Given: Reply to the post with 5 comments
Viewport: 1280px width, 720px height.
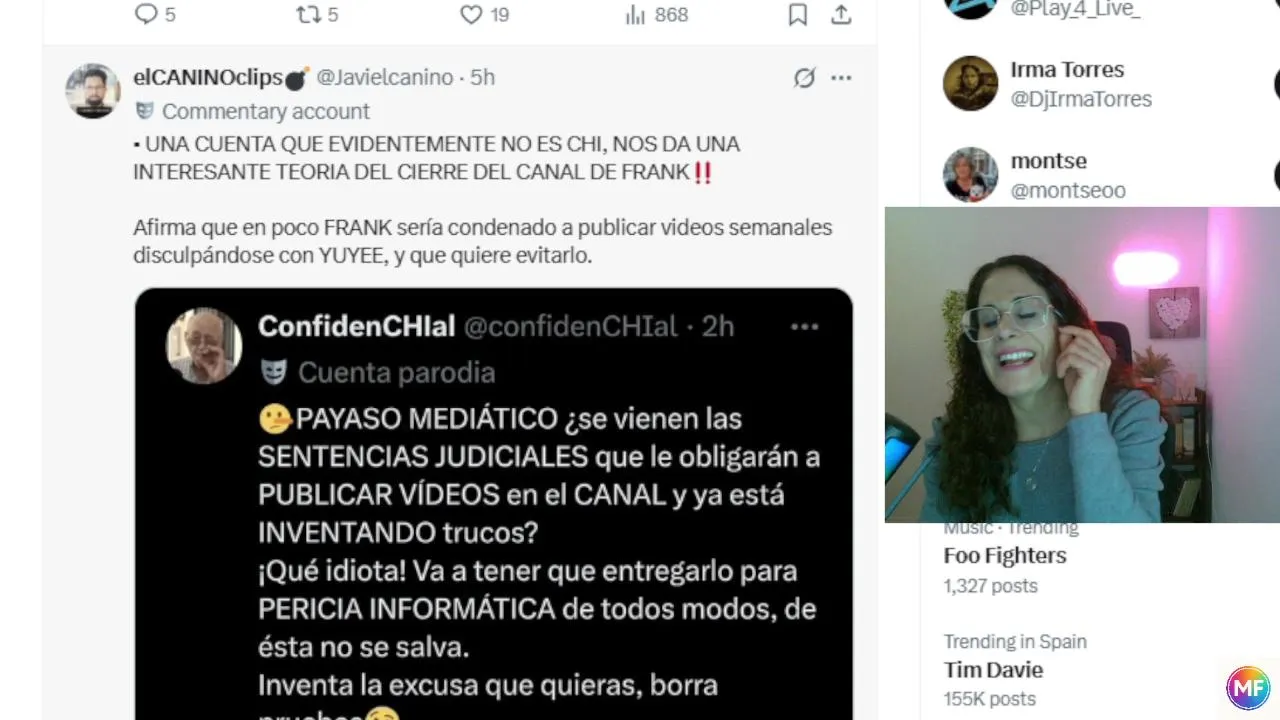Looking at the screenshot, I should tap(146, 14).
